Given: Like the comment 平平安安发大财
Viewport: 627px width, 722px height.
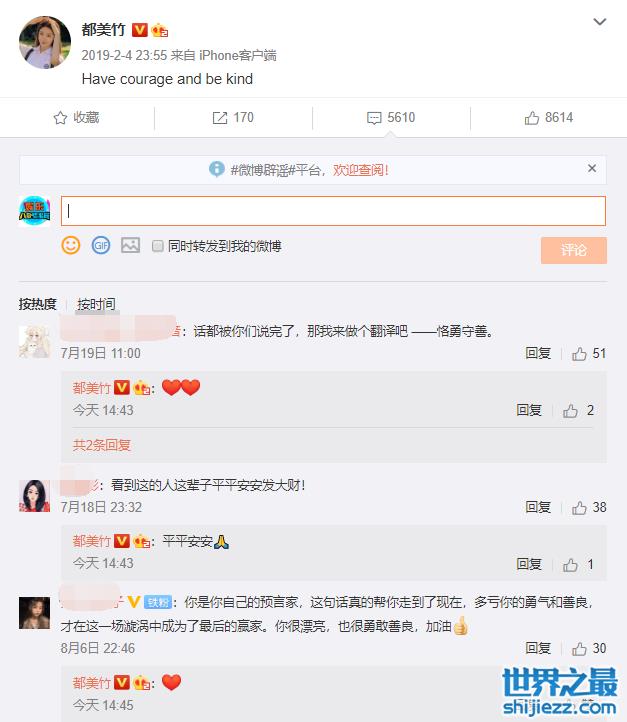Looking at the screenshot, I should (x=588, y=508).
